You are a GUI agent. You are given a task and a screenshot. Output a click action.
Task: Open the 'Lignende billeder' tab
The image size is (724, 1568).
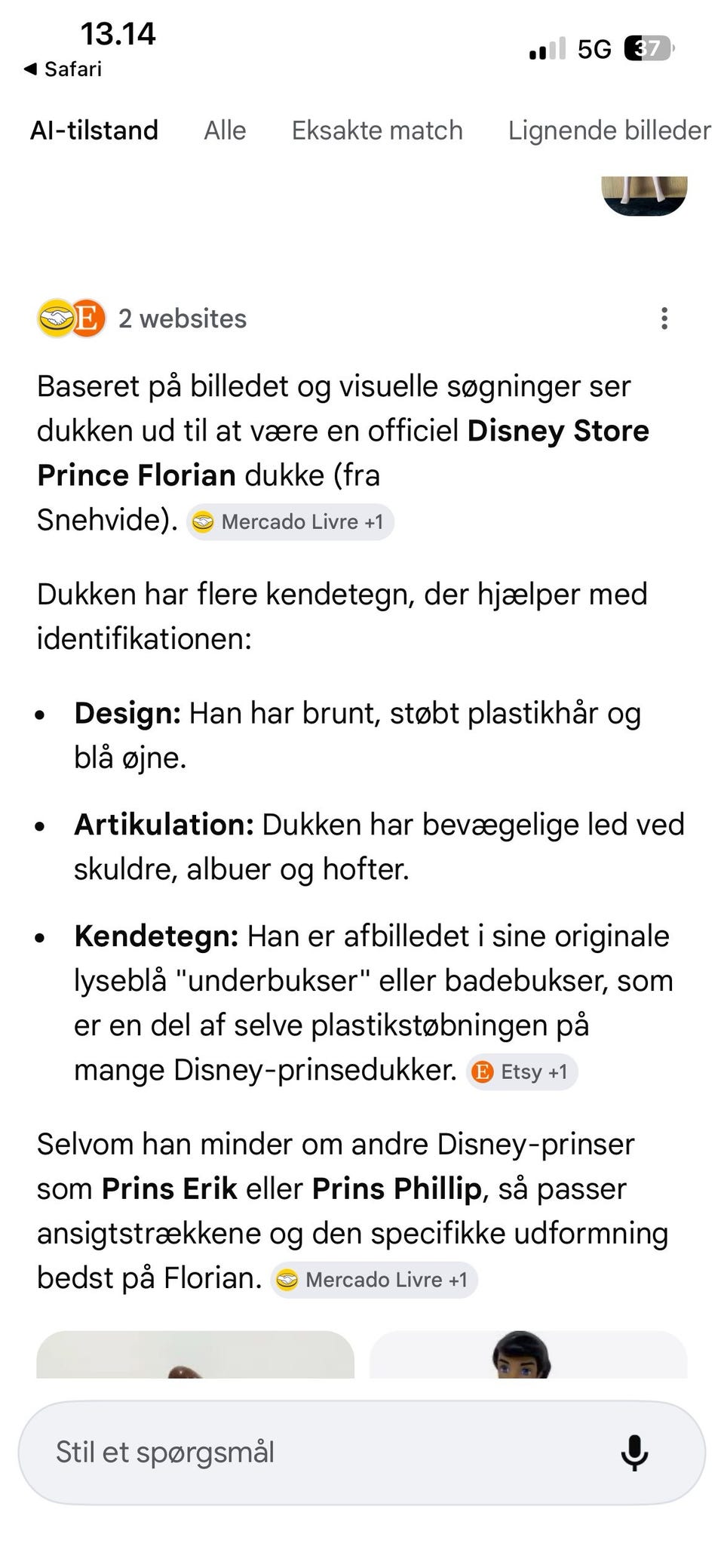(x=608, y=130)
